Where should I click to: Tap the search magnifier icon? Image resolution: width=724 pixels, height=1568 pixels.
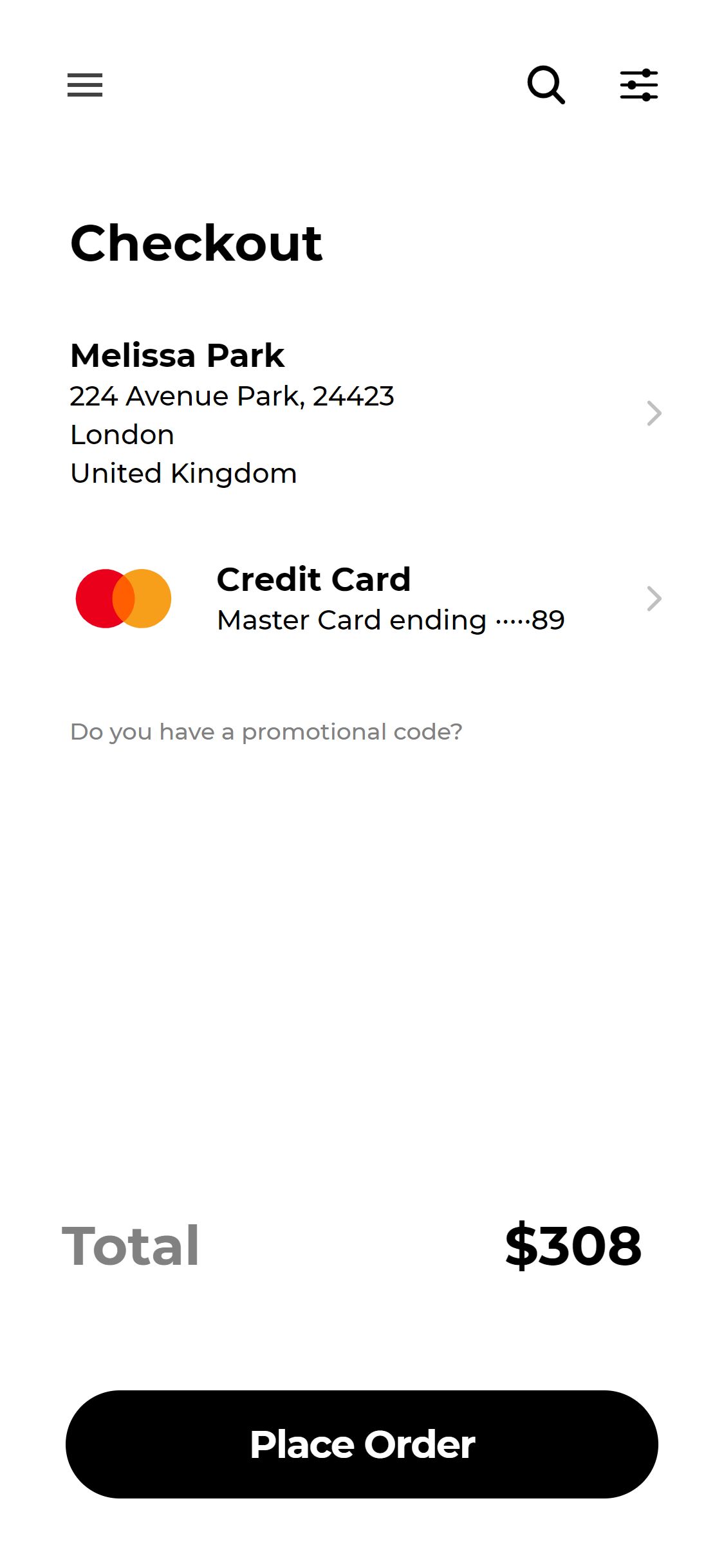point(546,85)
